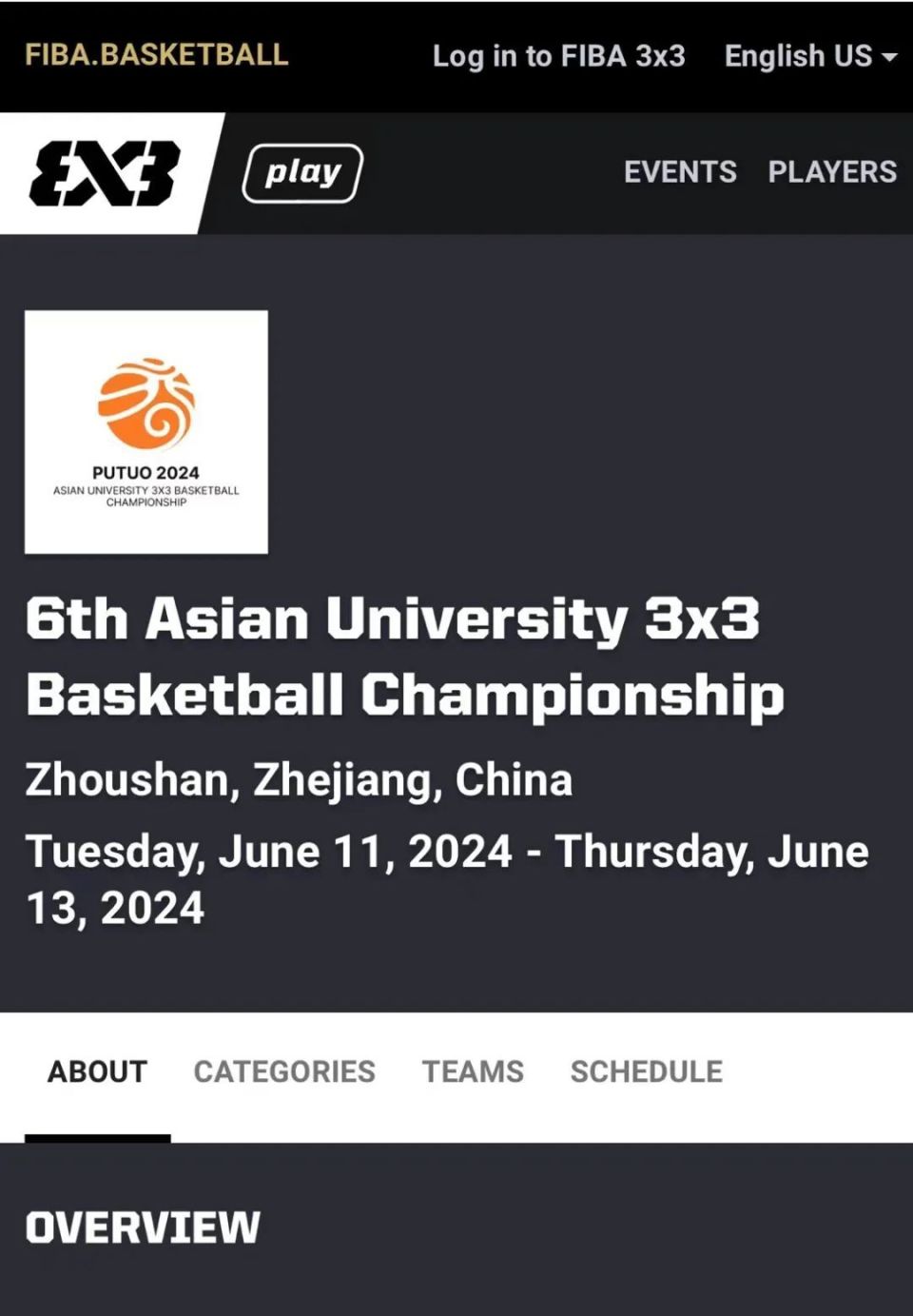Switch to the CATEGORIES tab
The height and width of the screenshot is (1316, 913).
(x=284, y=1071)
